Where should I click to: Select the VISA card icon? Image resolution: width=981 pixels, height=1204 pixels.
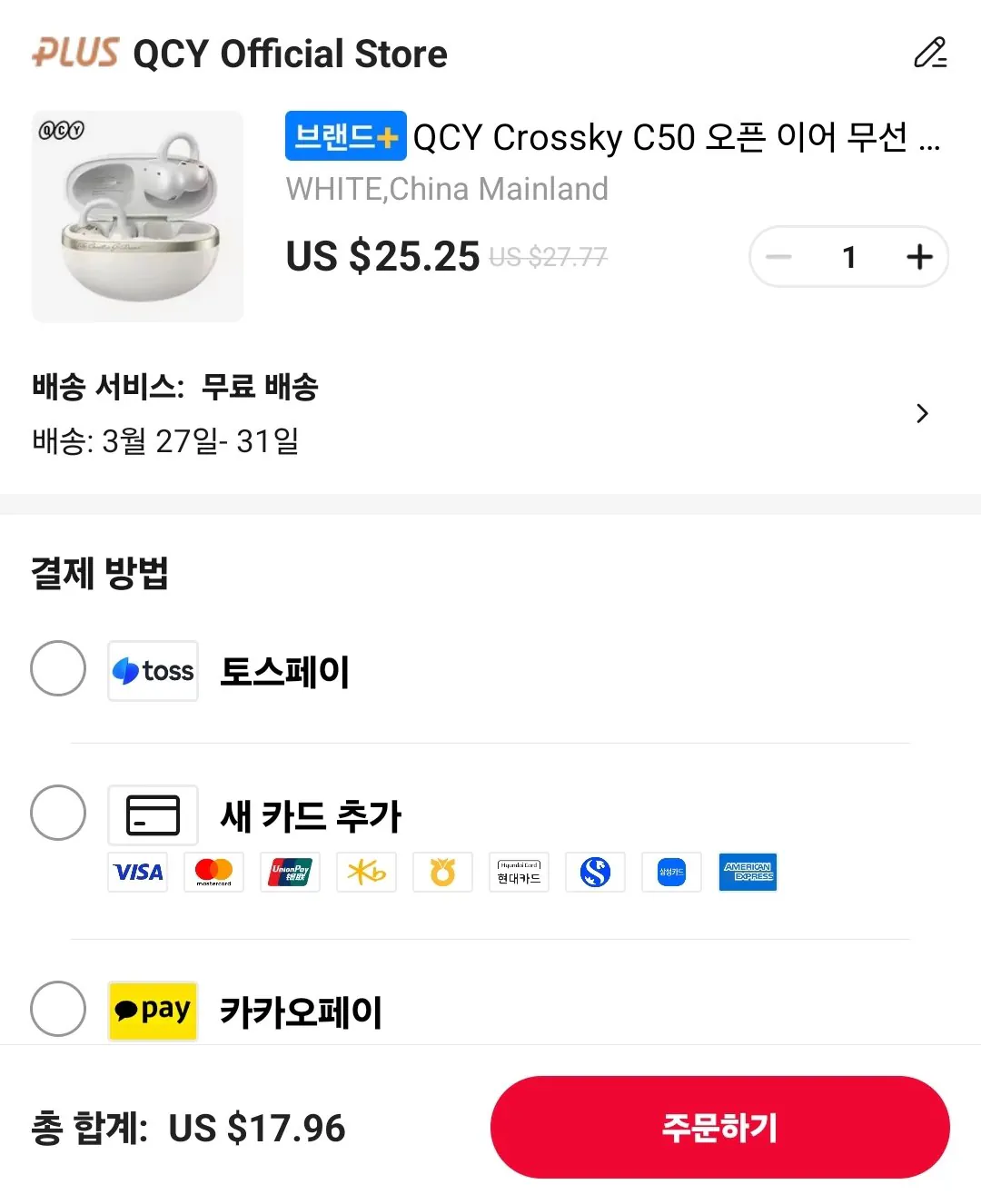(137, 872)
